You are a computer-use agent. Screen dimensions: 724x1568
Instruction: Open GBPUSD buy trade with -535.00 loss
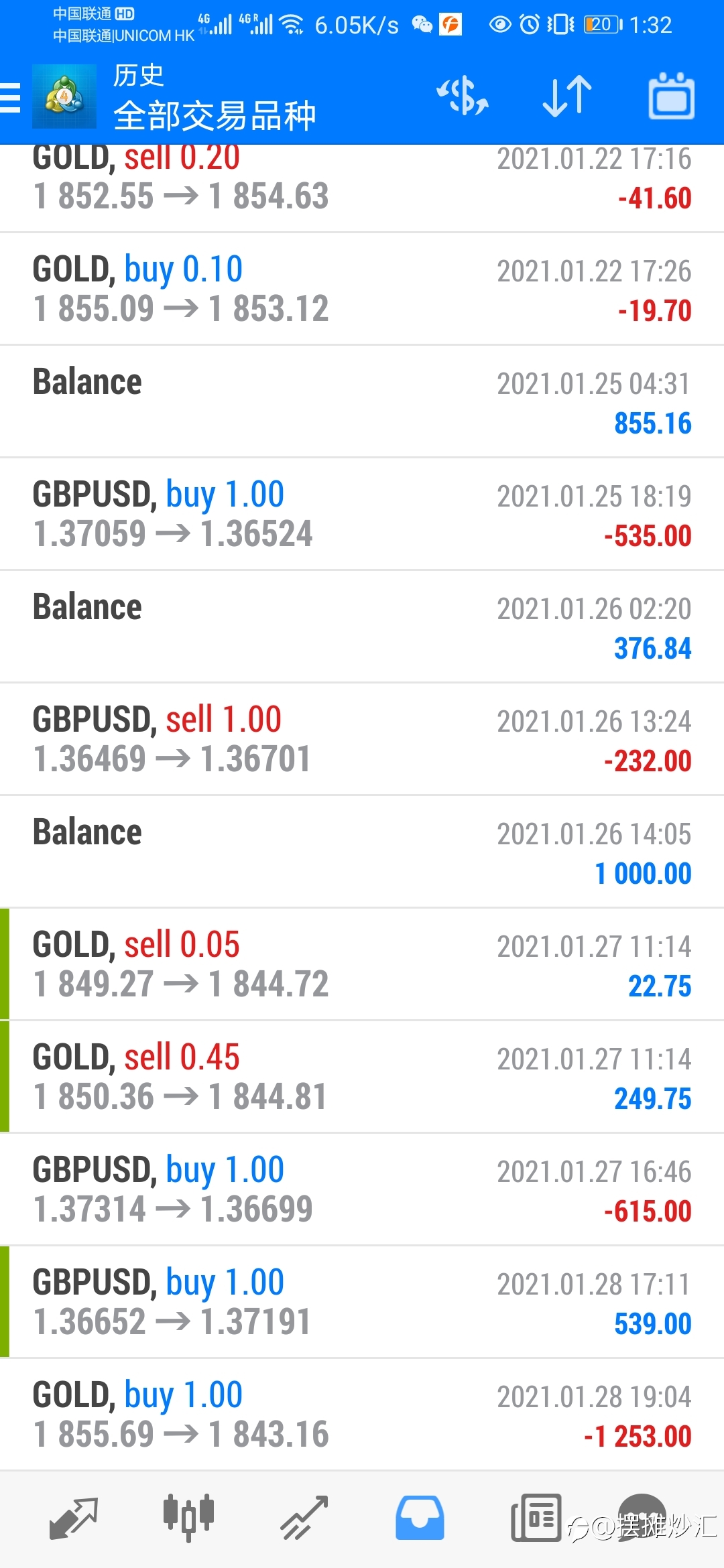coord(362,515)
